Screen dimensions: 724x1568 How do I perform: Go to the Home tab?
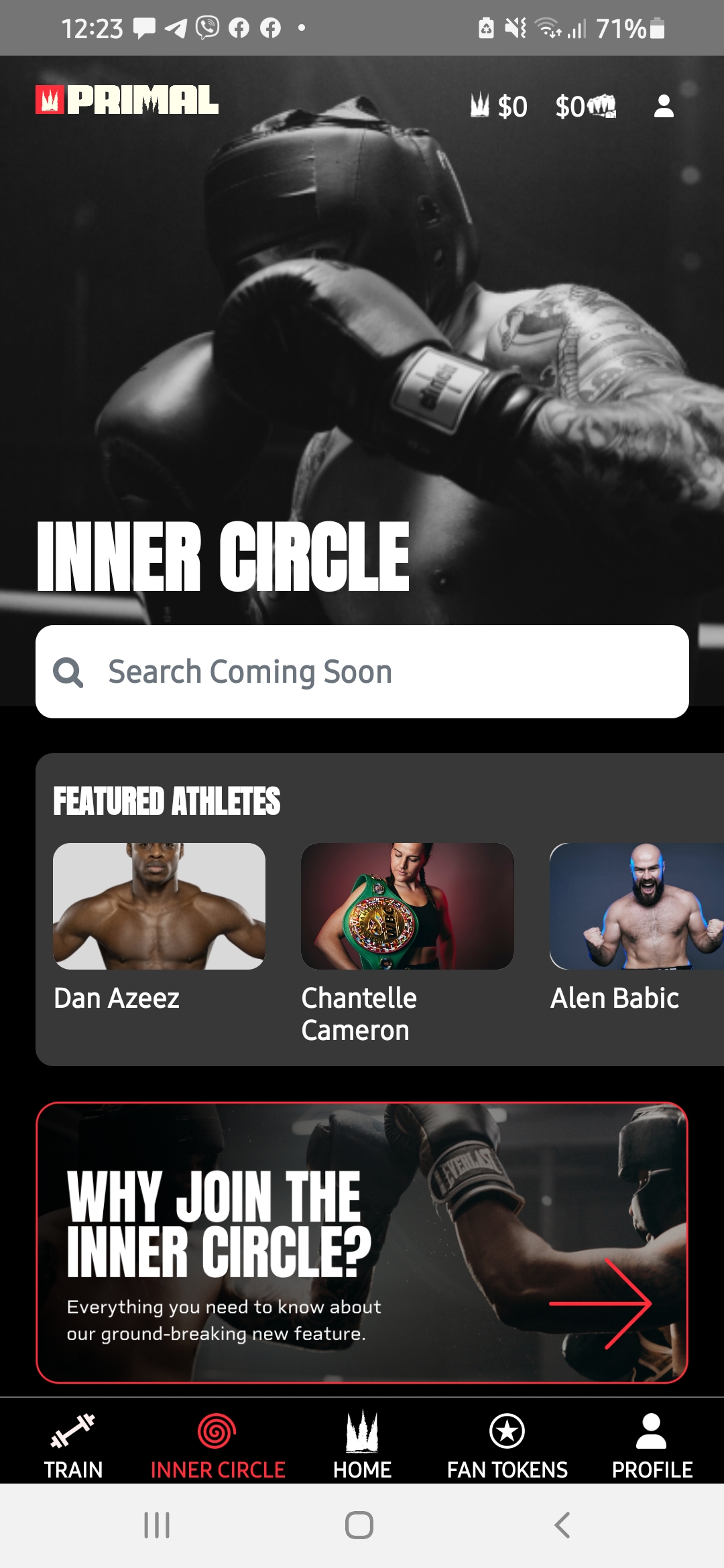coord(362,1445)
